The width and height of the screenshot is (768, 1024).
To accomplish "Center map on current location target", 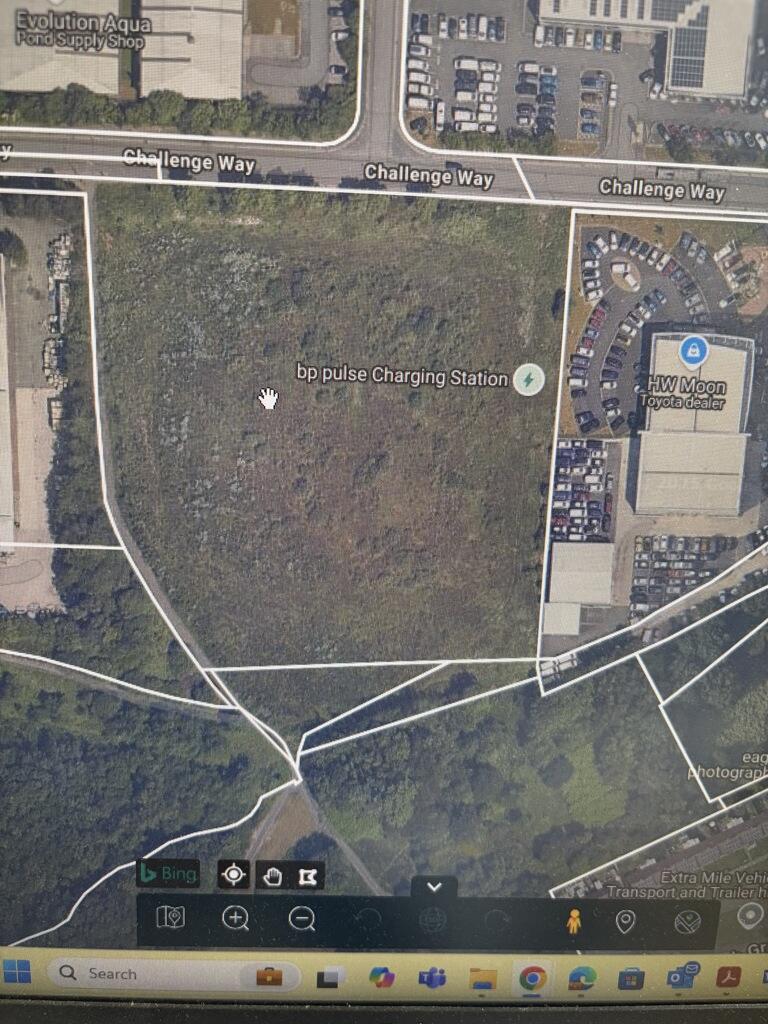I will pos(233,876).
